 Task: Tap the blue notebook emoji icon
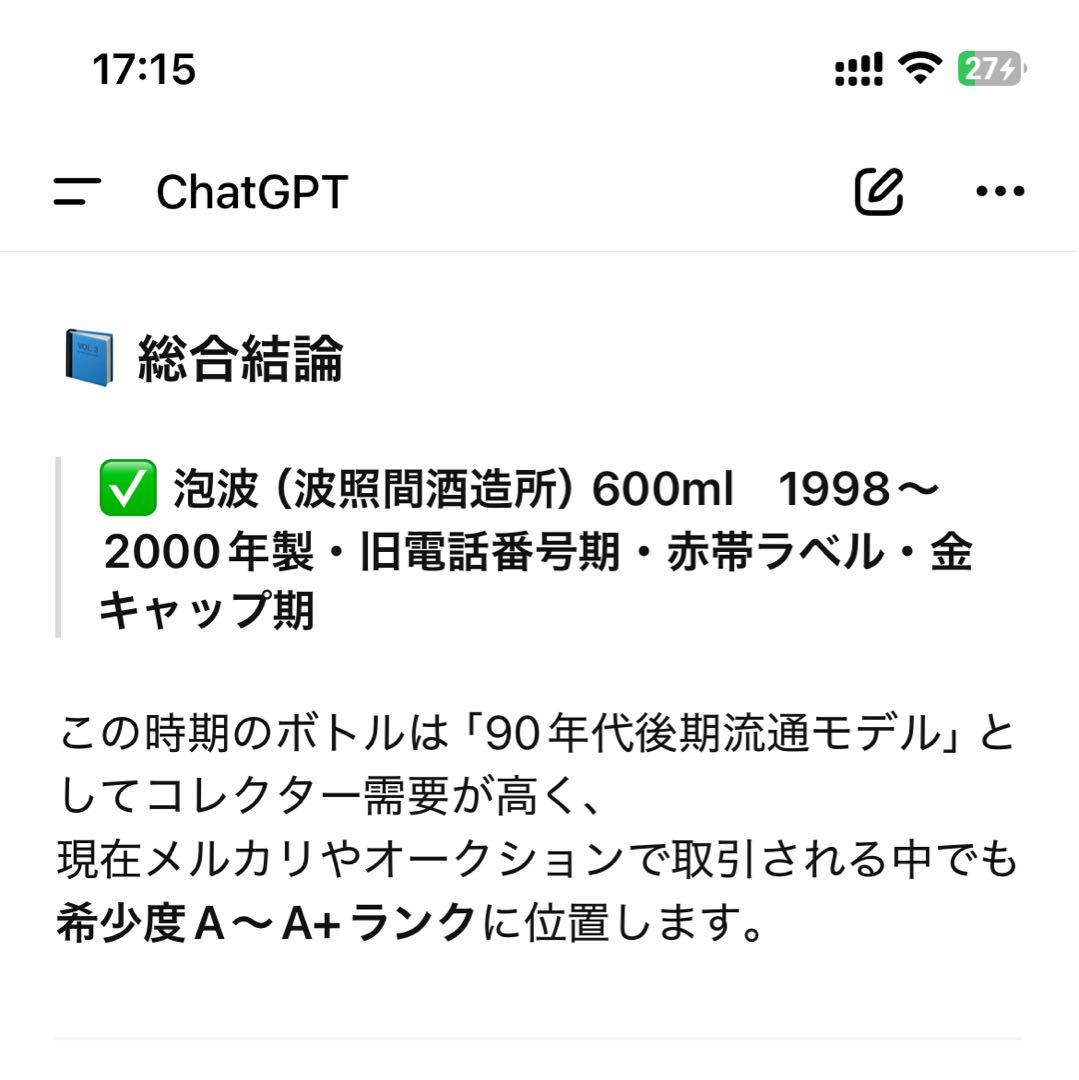coord(90,358)
